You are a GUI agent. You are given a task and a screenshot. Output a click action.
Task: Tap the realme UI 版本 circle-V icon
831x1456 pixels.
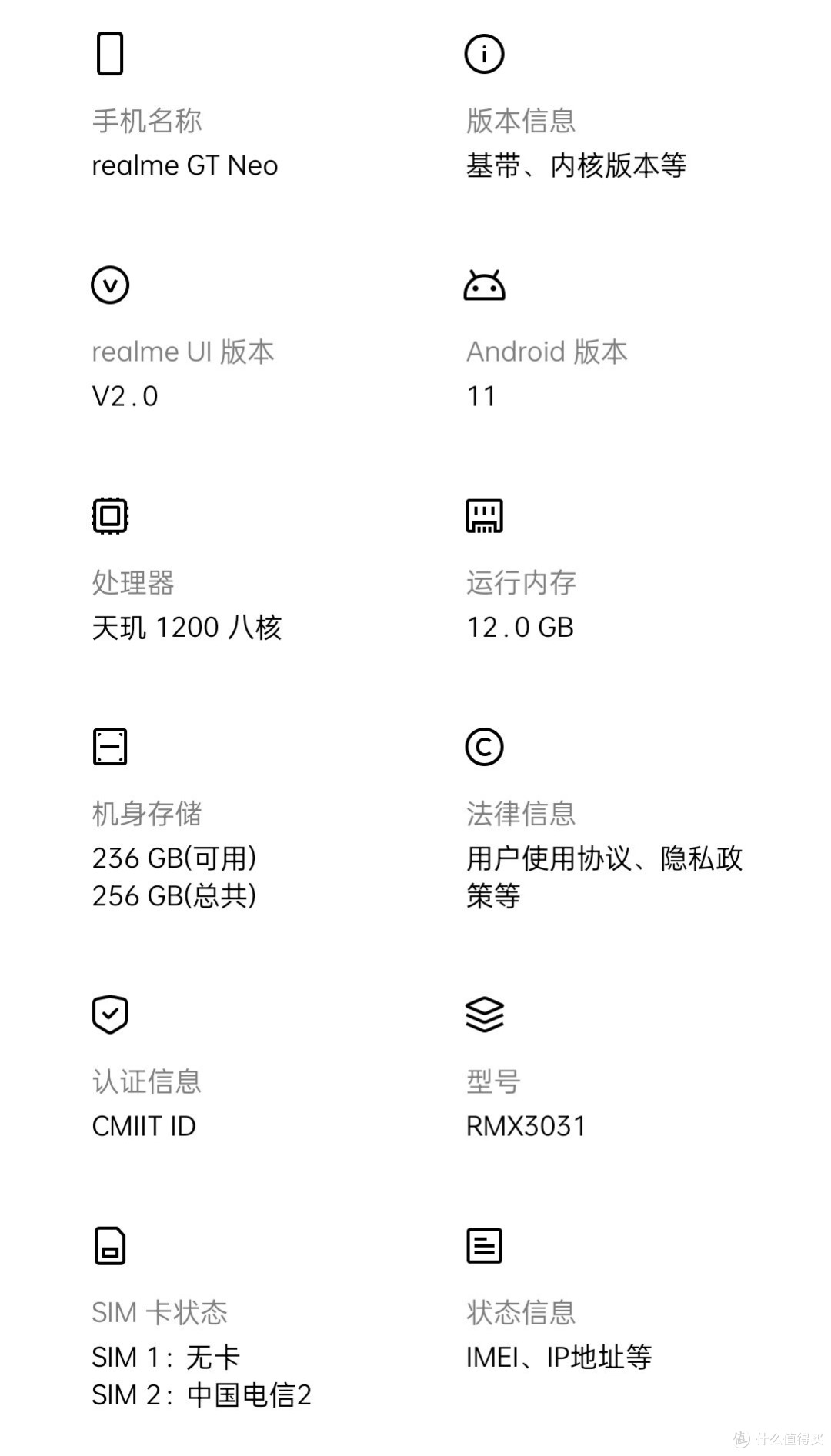[109, 285]
